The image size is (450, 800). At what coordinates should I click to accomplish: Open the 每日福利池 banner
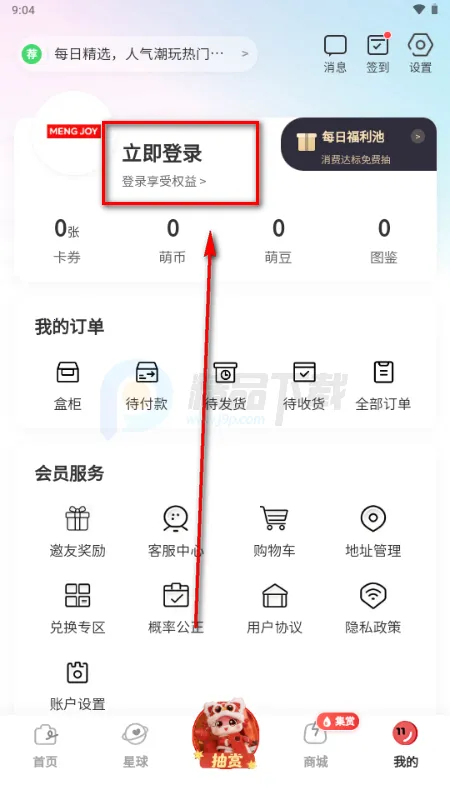tap(359, 144)
